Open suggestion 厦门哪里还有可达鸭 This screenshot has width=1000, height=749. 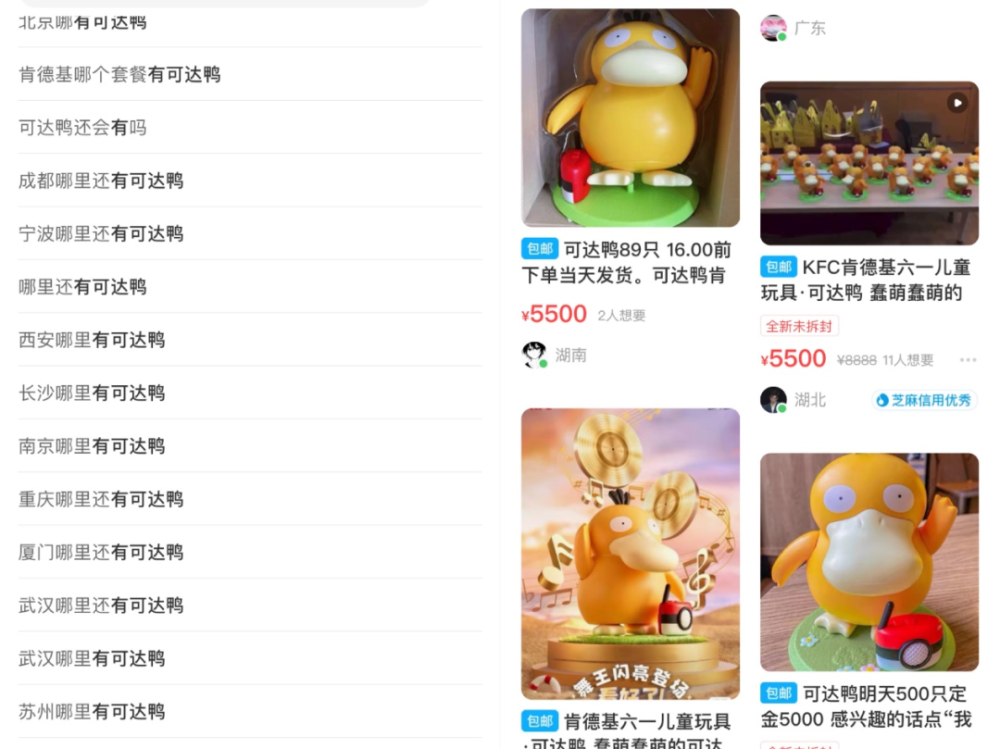101,551
